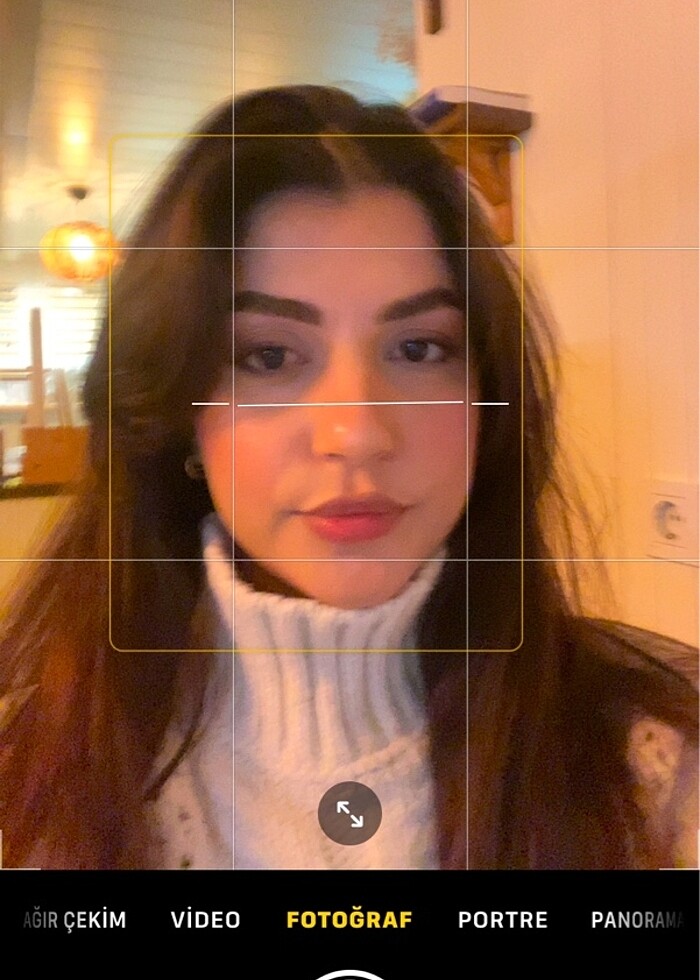Select the FOTOĞRAF mode
The width and height of the screenshot is (700, 980).
coord(349,920)
